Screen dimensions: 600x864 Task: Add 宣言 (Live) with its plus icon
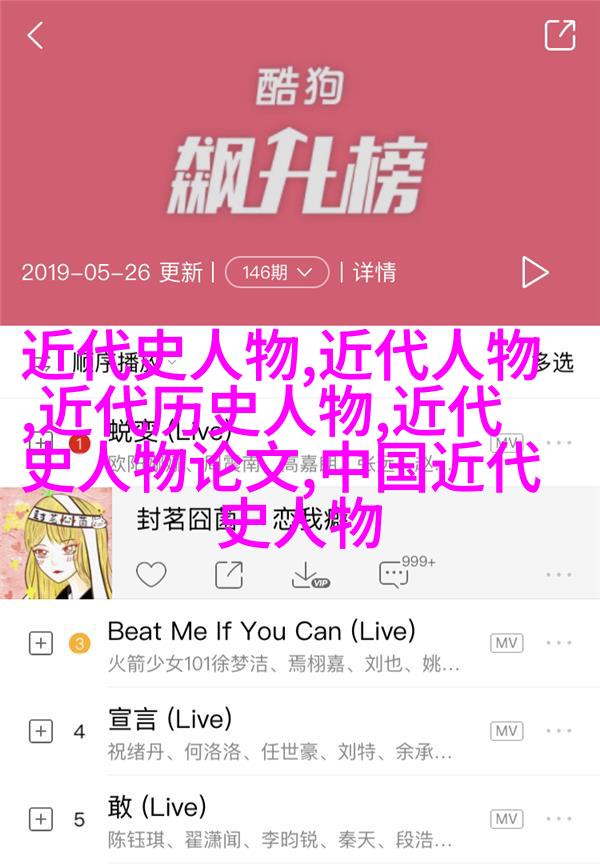pos(40,731)
